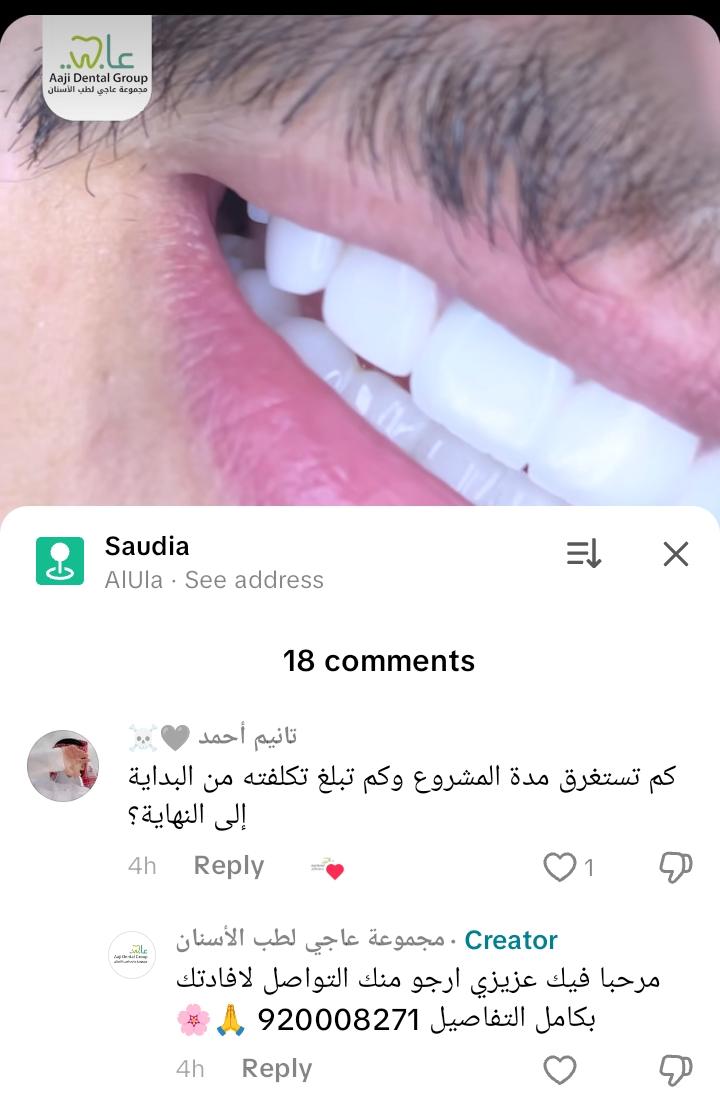The width and height of the screenshot is (720, 1110).
Task: Open the comment sort options
Action: coord(583,554)
